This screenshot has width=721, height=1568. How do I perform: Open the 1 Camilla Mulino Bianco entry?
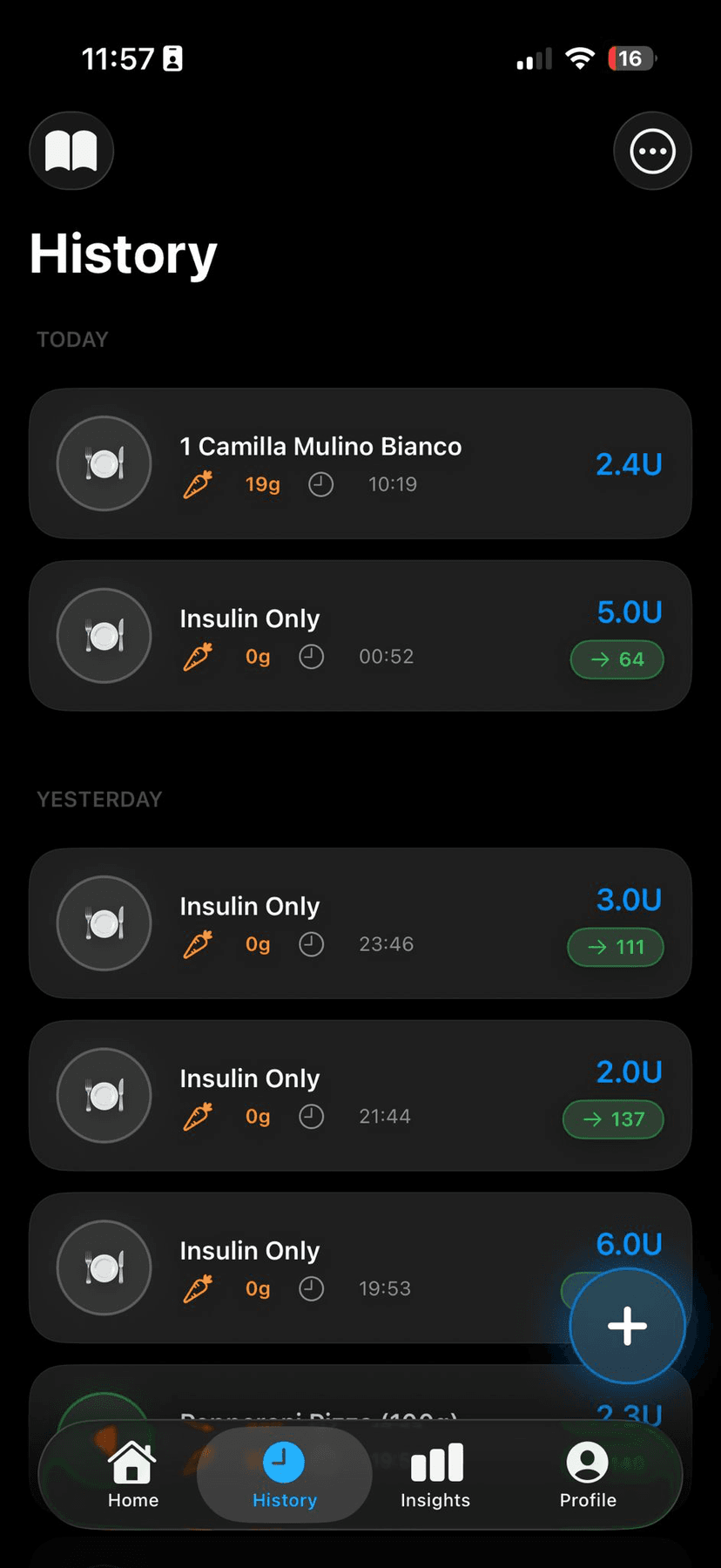(x=360, y=463)
